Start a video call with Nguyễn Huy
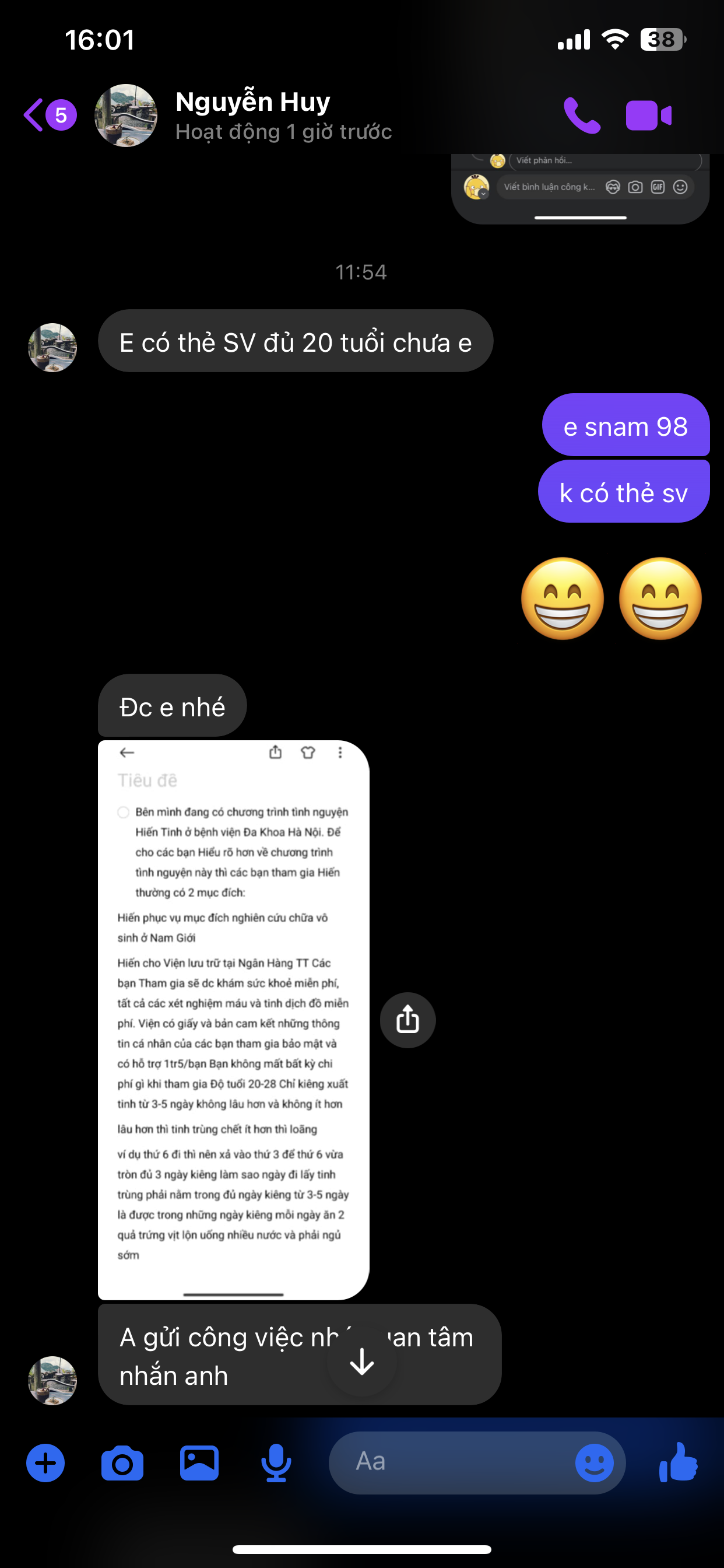This screenshot has width=724, height=1568. tap(649, 115)
